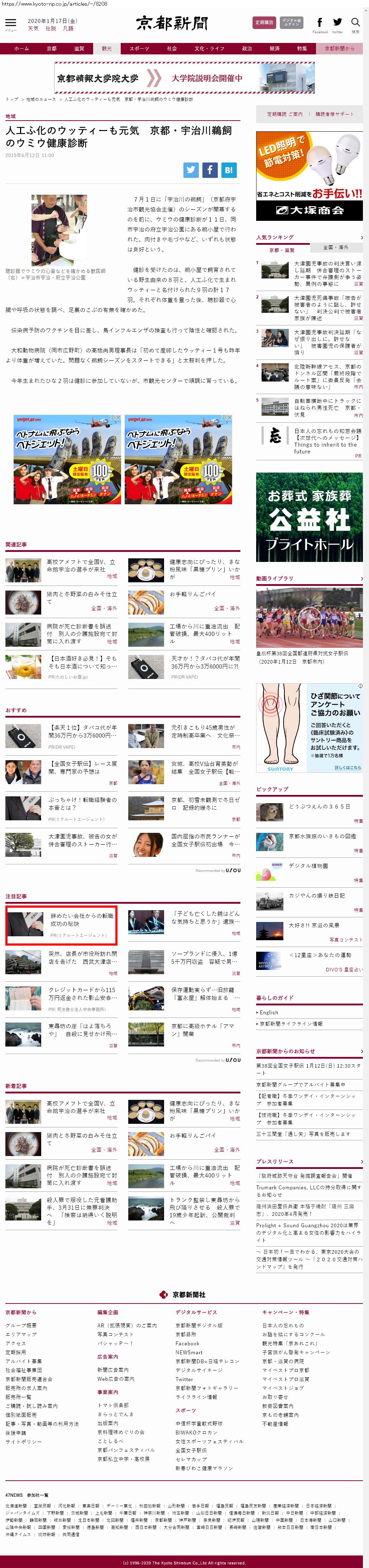Image resolution: width=369 pixels, height=1568 pixels.
Task: Open どうぶつえんの３６５日 pickup
Action: point(319,806)
